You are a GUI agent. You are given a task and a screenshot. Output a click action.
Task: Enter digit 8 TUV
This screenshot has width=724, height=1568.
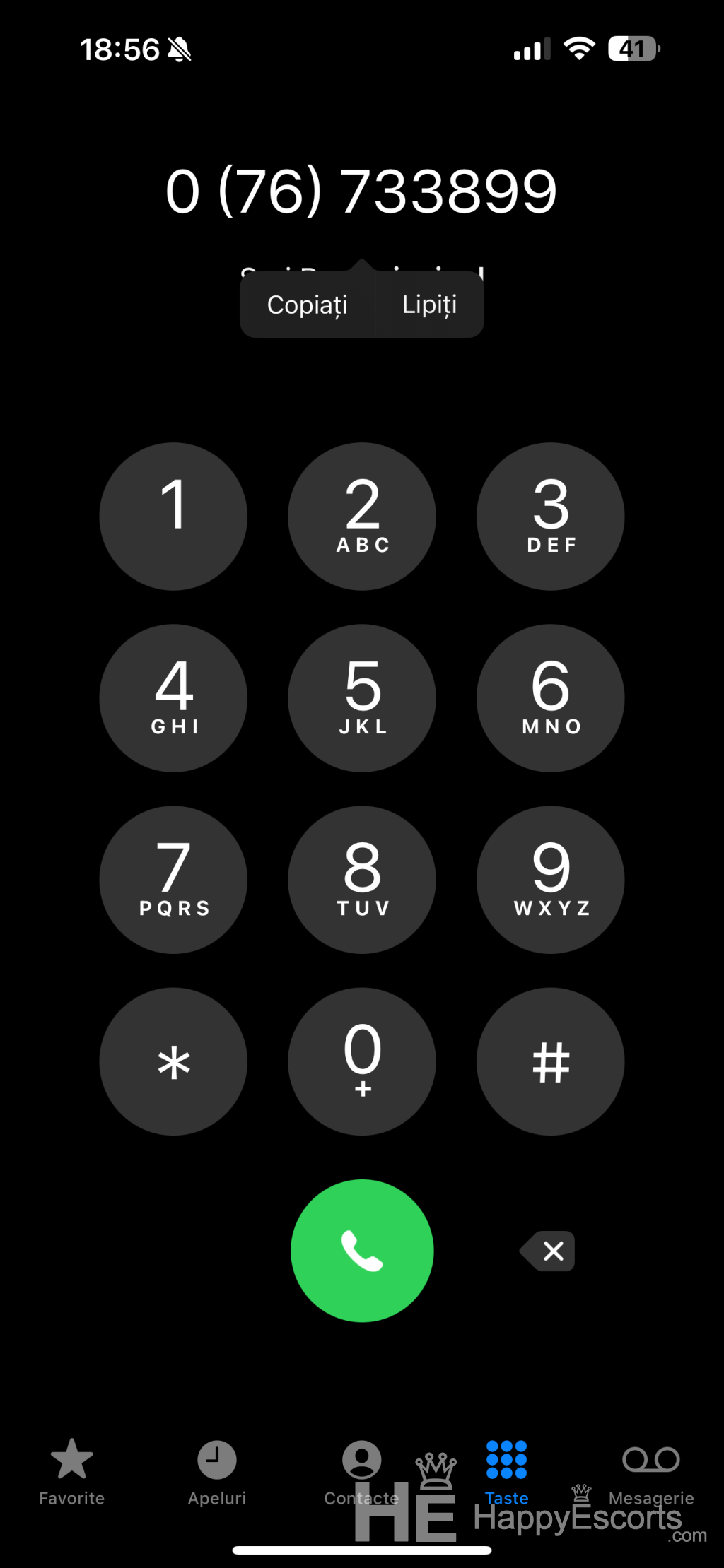click(362, 880)
